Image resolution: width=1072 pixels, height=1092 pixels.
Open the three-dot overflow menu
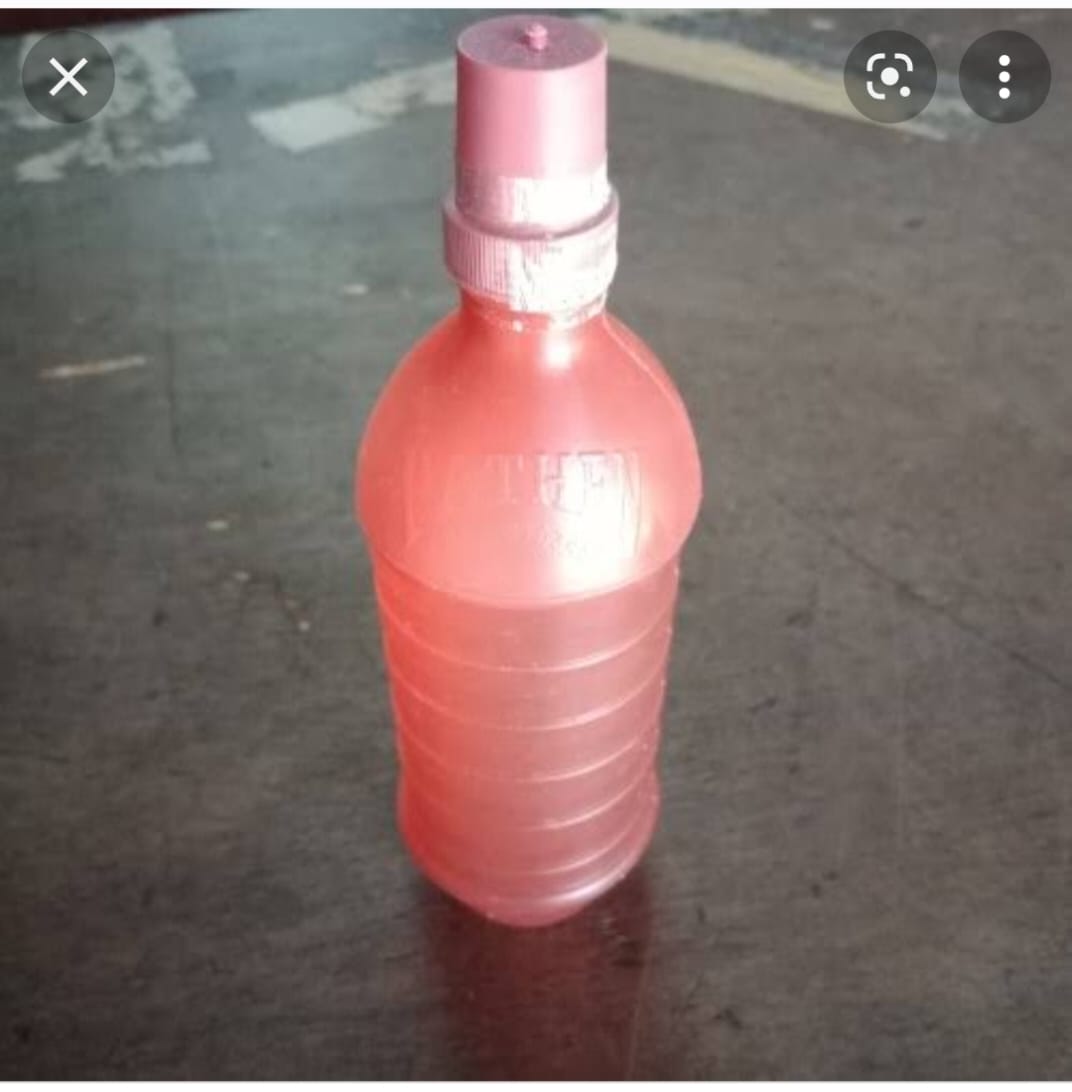(1004, 77)
